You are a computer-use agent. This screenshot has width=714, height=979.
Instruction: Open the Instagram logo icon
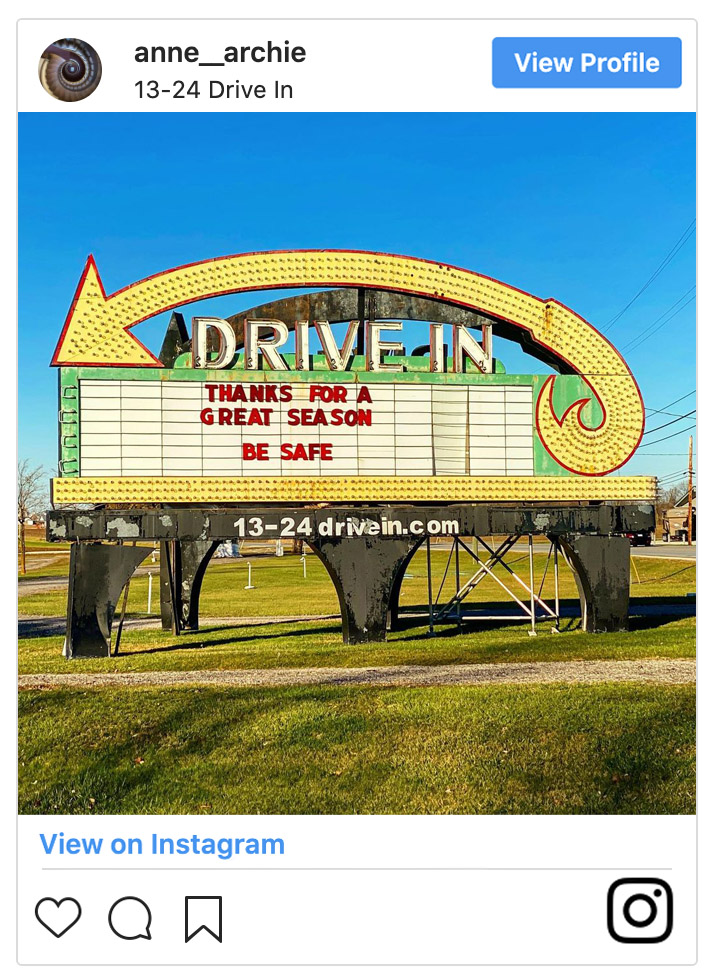click(x=640, y=910)
